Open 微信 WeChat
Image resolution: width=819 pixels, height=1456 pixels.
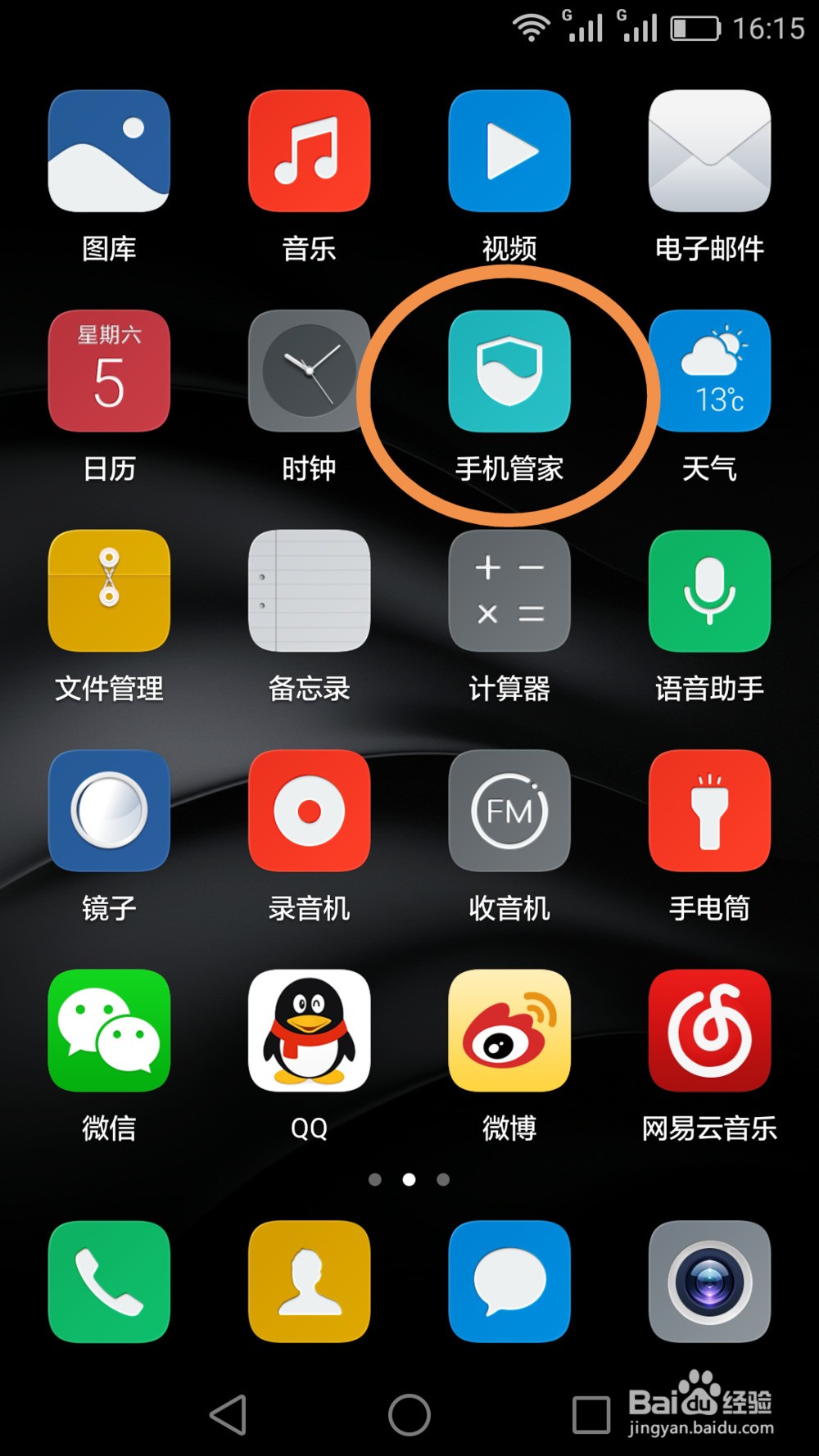(x=109, y=1030)
